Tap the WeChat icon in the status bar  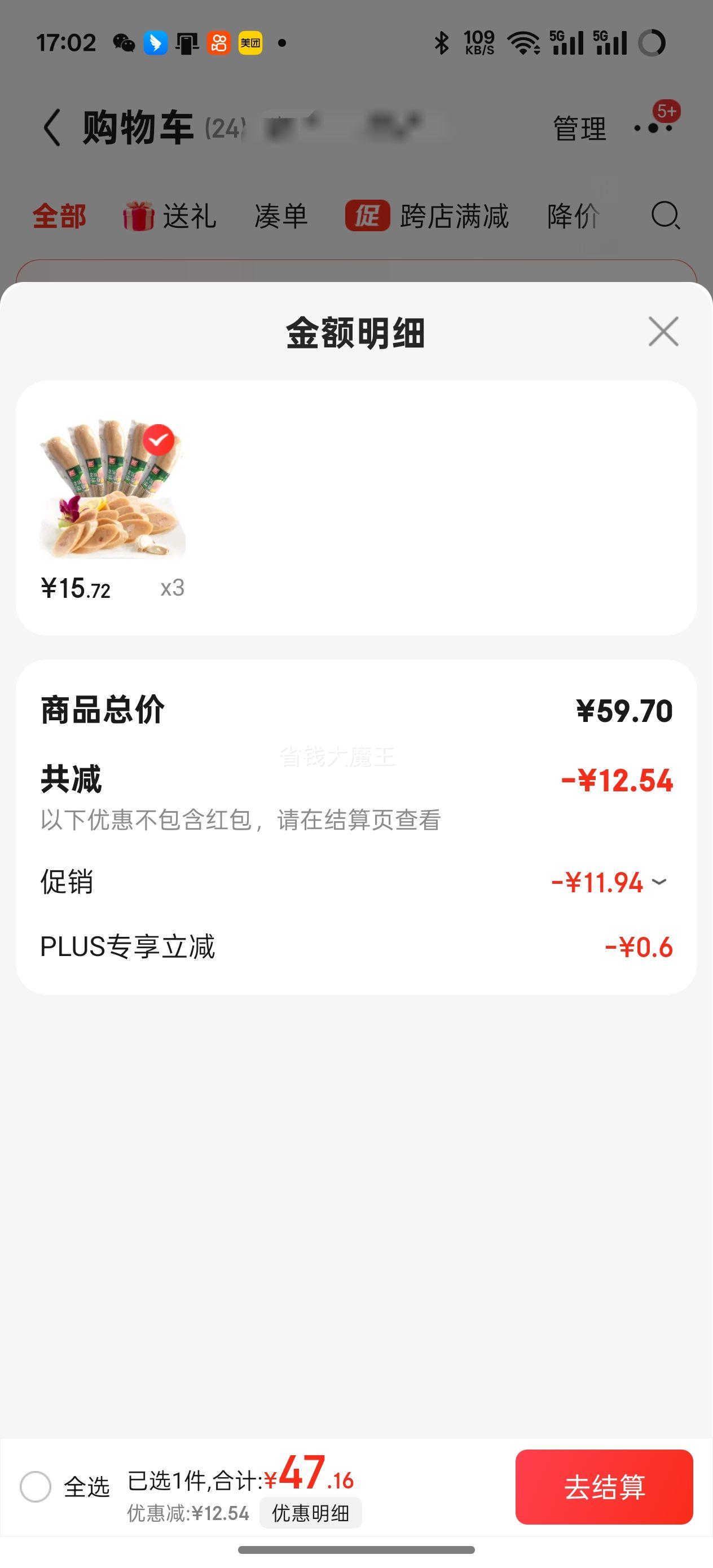(x=124, y=43)
